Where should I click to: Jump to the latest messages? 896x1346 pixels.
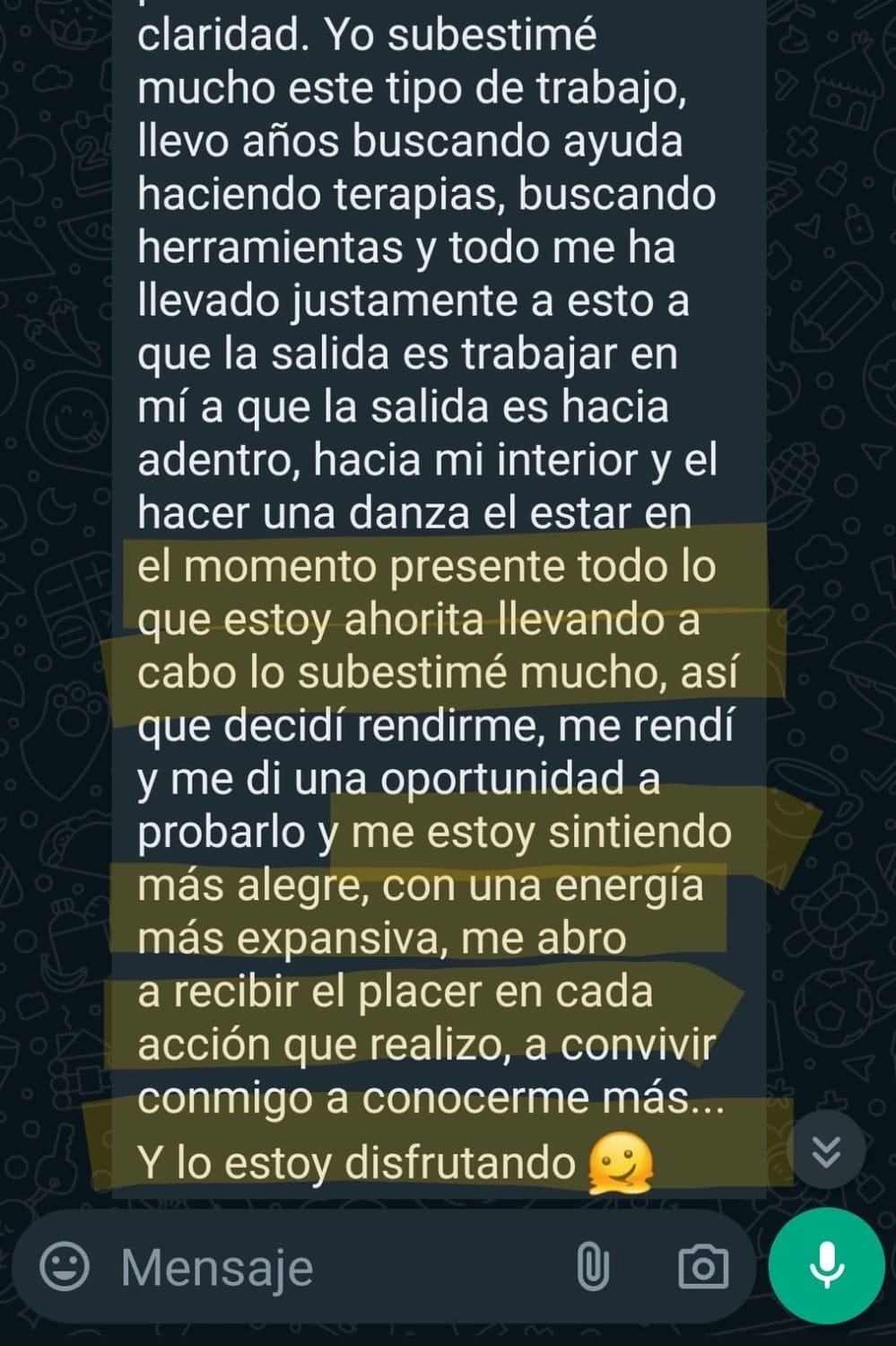pos(826,1150)
